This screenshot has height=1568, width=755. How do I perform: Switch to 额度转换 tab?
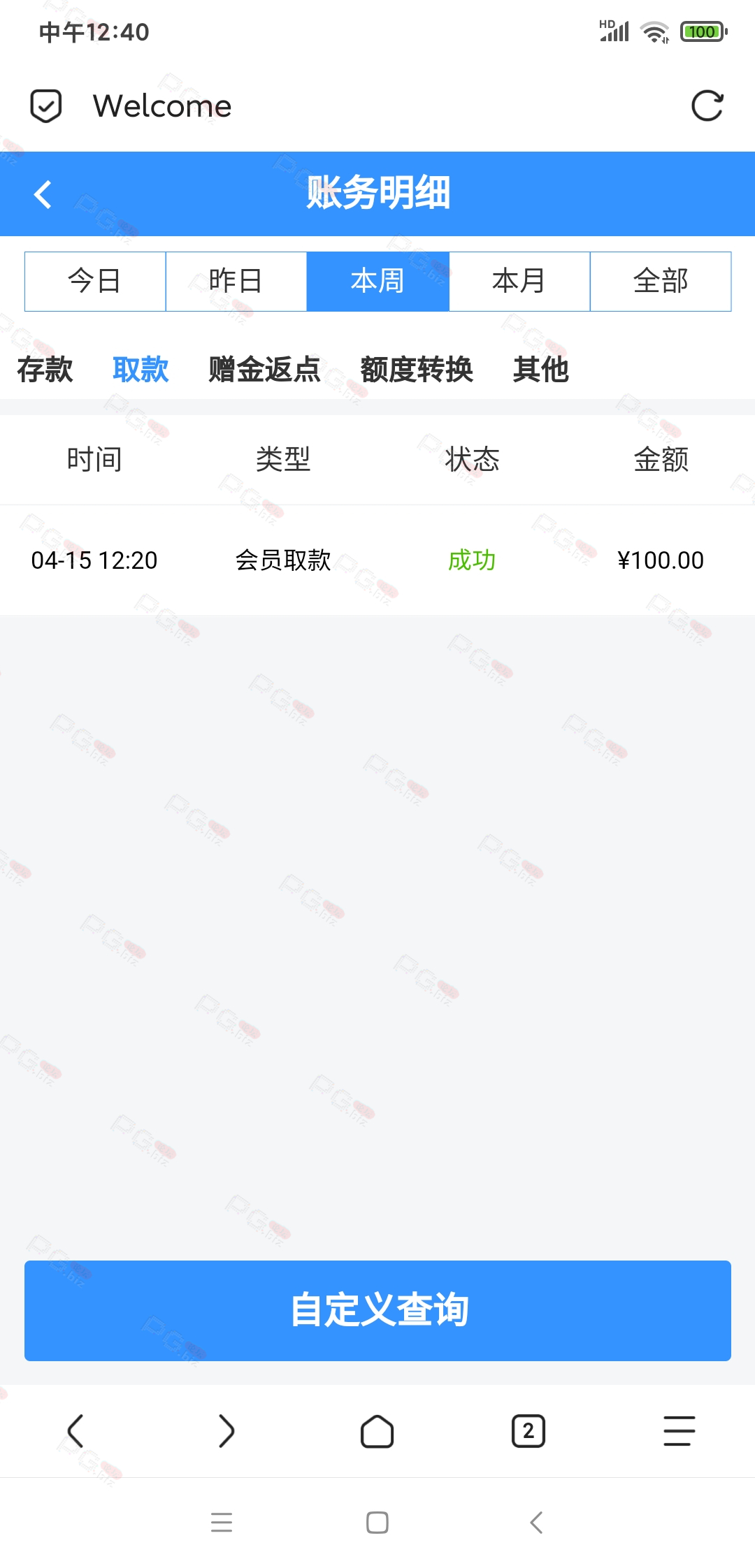(417, 369)
